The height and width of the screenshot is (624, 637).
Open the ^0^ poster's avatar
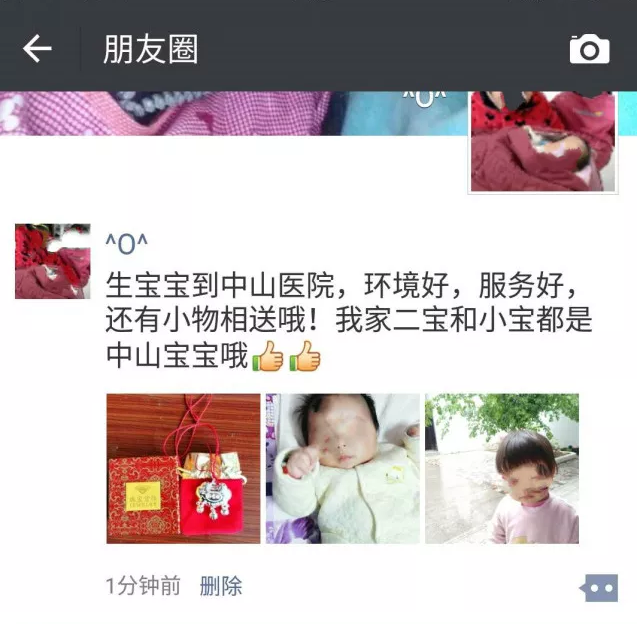52,261
